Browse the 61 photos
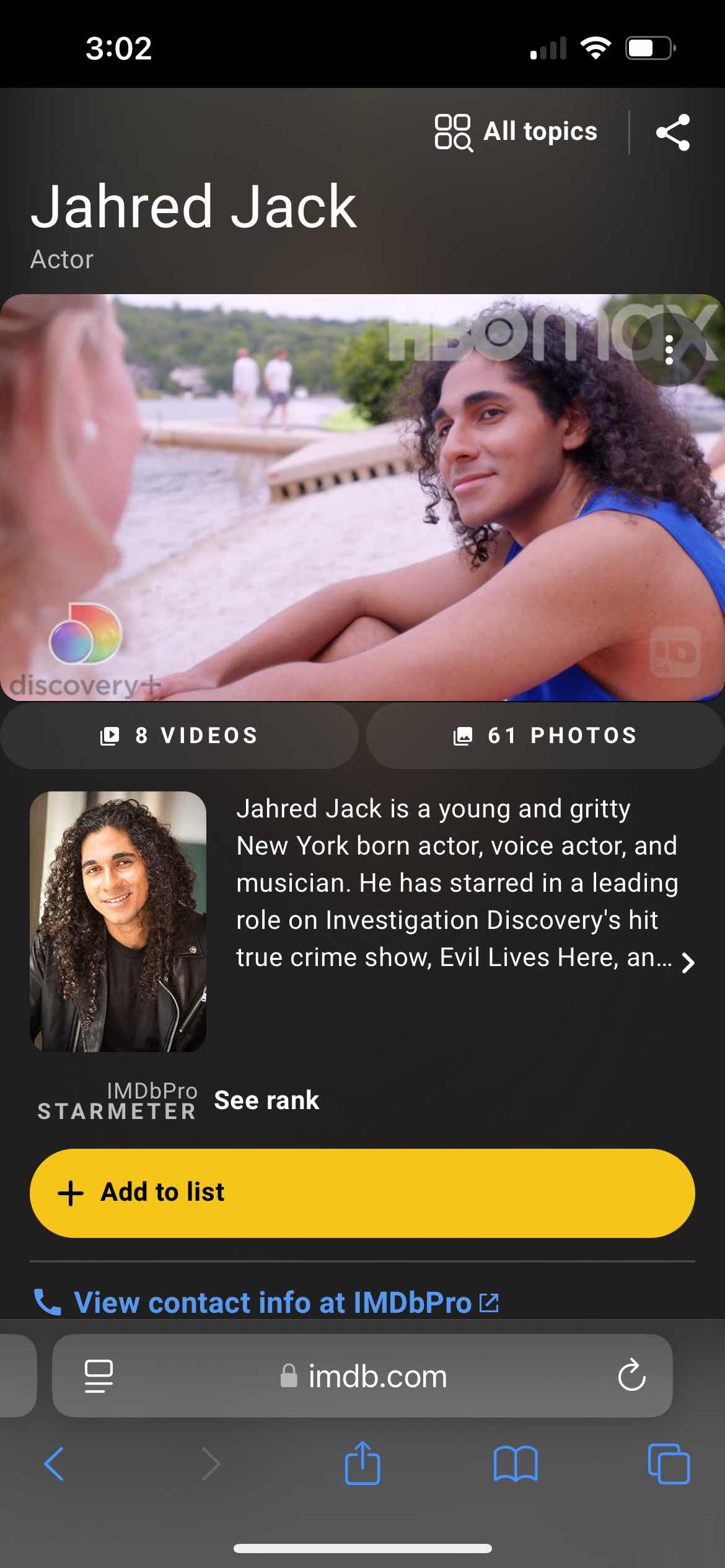This screenshot has height=1568, width=725. point(545,735)
